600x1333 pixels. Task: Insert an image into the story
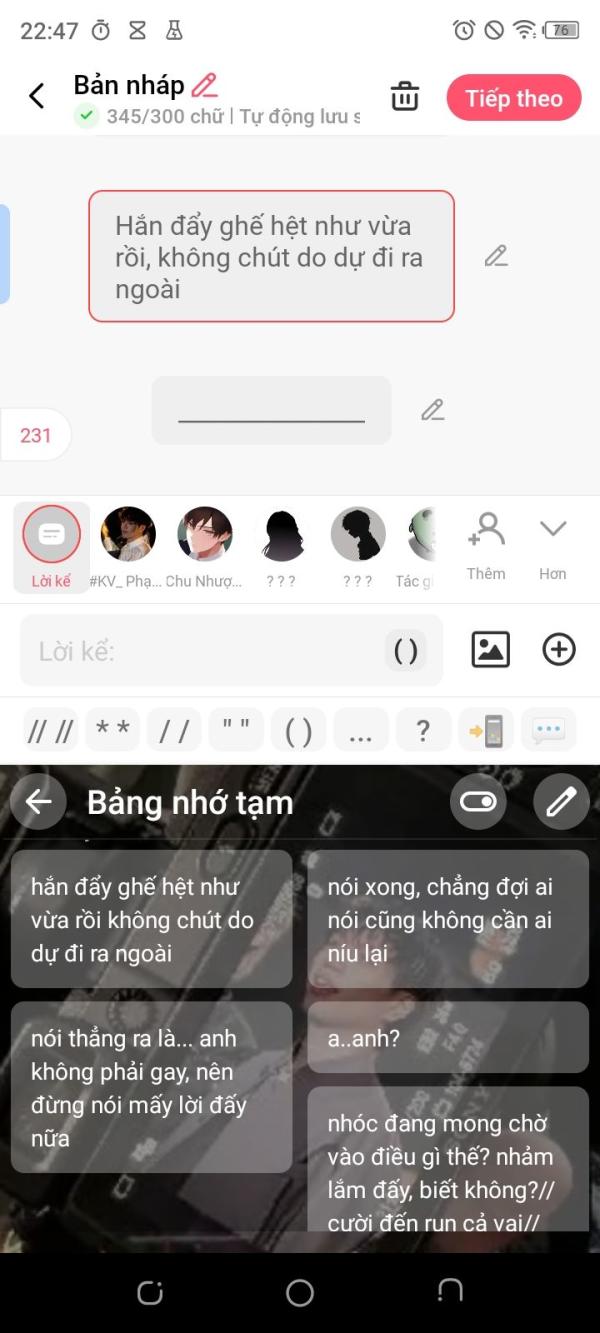tap(491, 650)
